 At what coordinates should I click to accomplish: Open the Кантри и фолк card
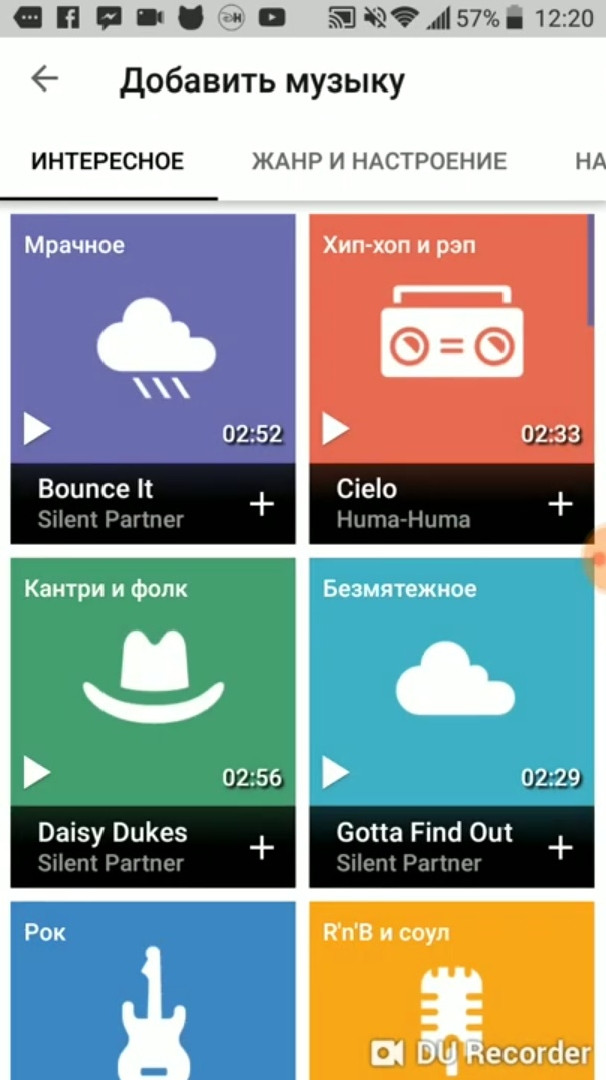[153, 680]
